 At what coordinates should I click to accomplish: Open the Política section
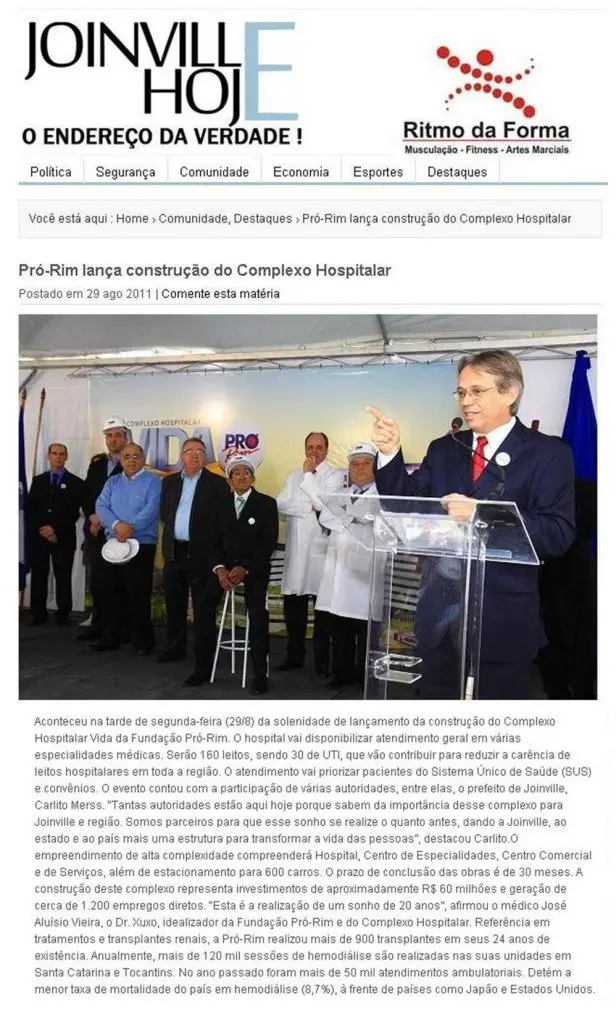tap(50, 172)
